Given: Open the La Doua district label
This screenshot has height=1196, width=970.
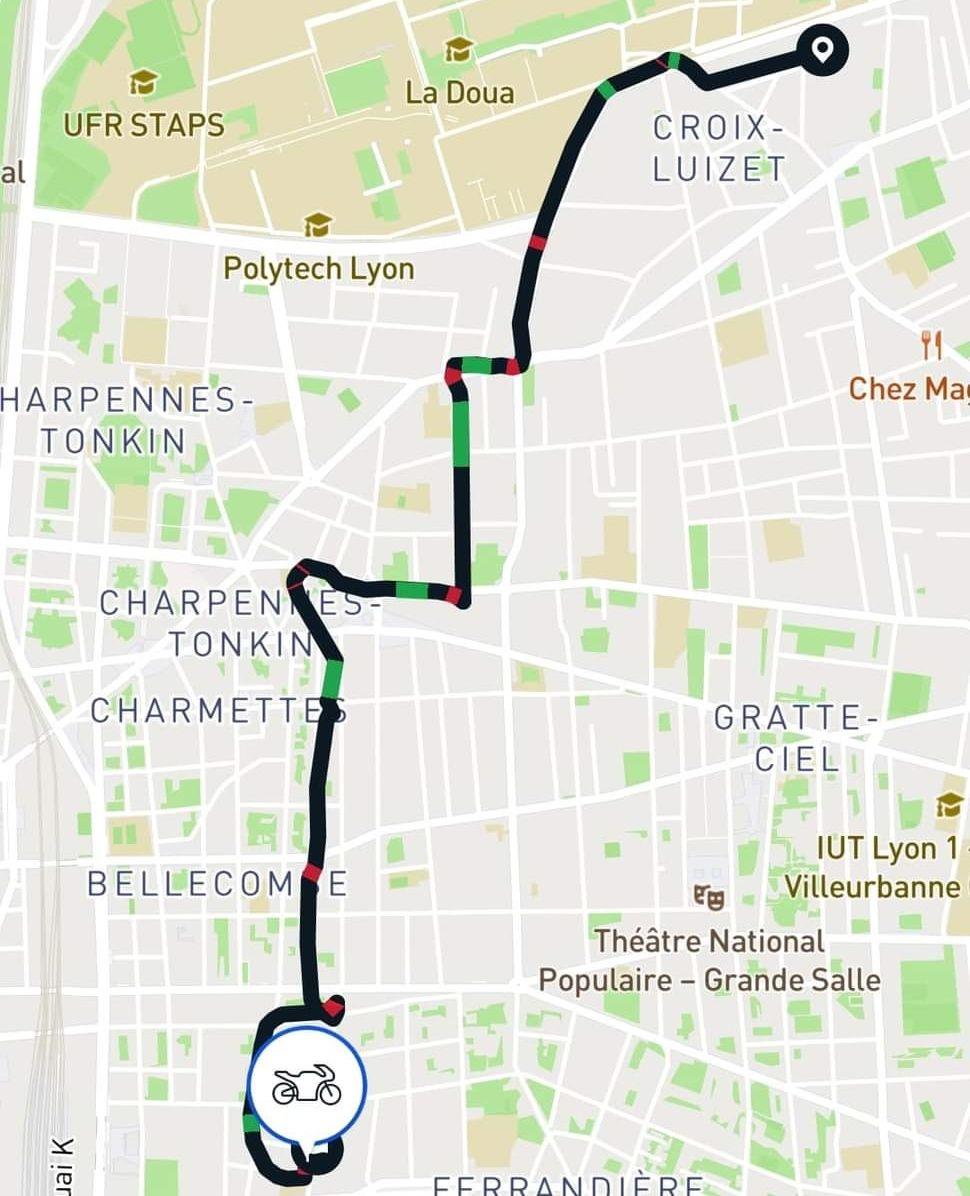Looking at the screenshot, I should [x=459, y=93].
